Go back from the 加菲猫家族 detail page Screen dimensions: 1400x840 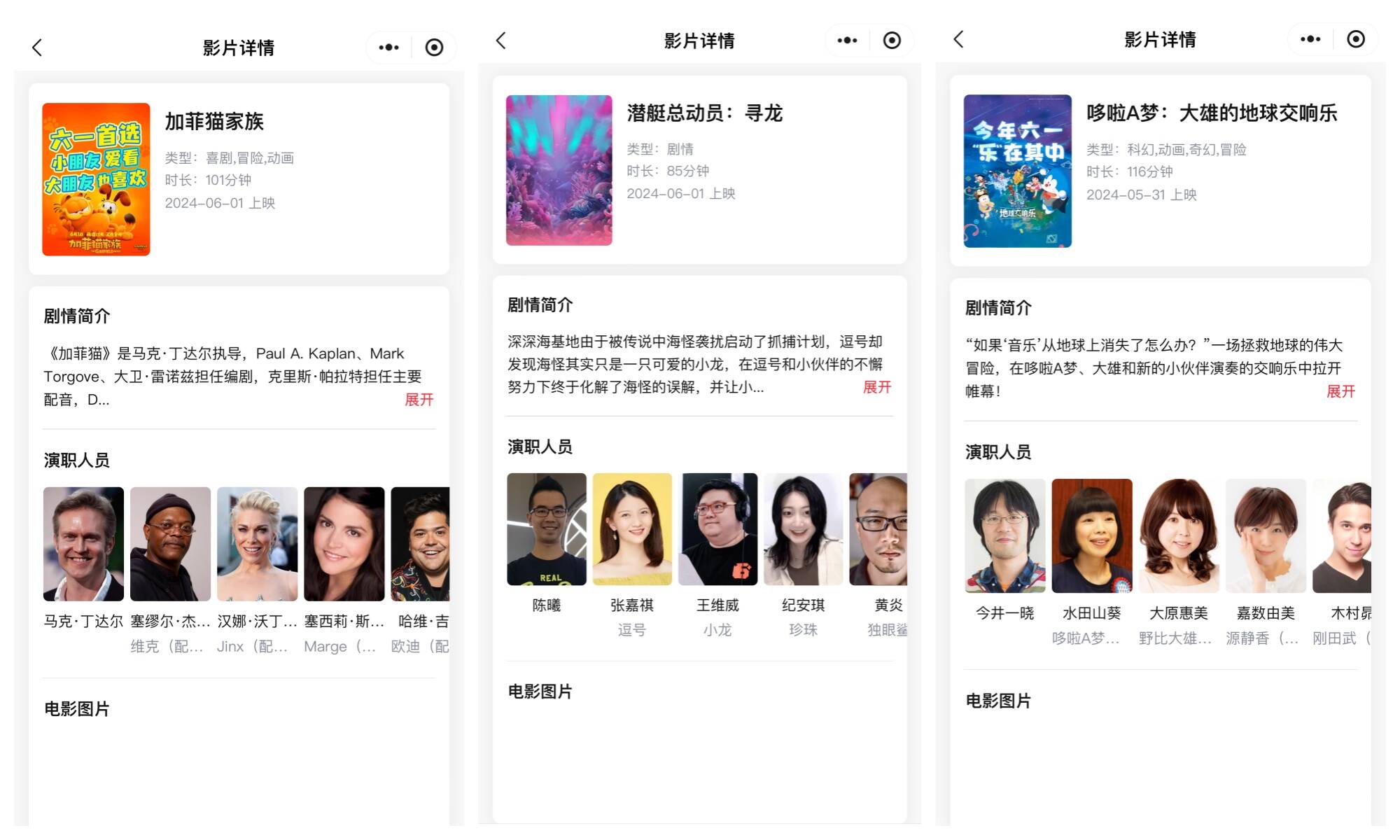coord(38,48)
